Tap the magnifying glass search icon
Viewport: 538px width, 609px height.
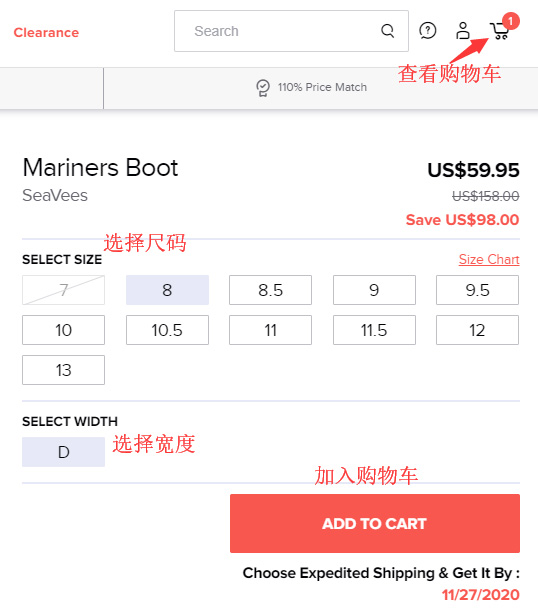click(387, 31)
